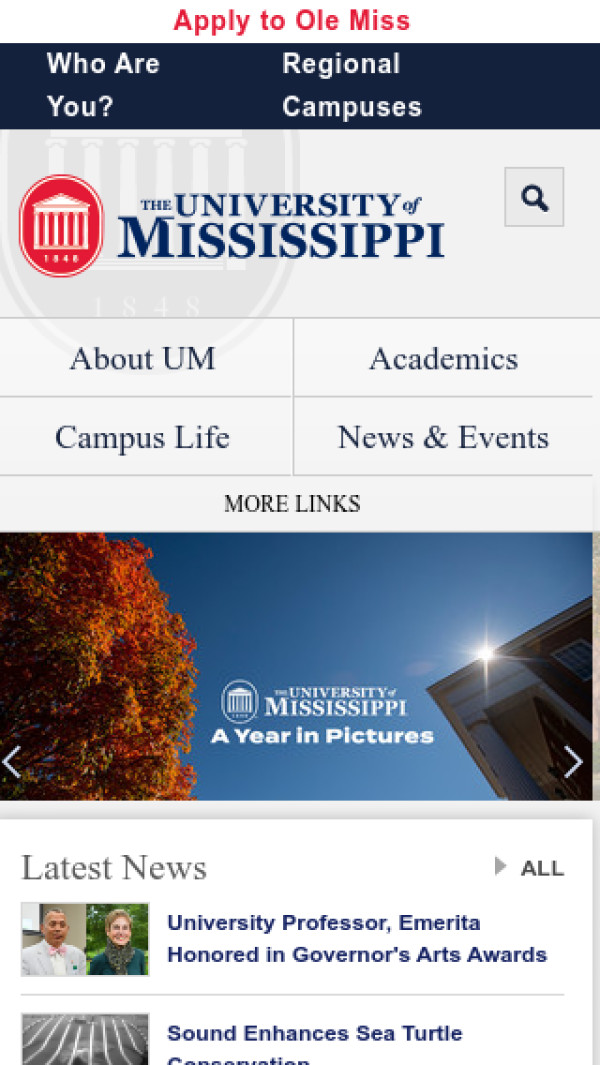This screenshot has width=600, height=1065.
Task: Open News & Events
Action: (x=444, y=437)
